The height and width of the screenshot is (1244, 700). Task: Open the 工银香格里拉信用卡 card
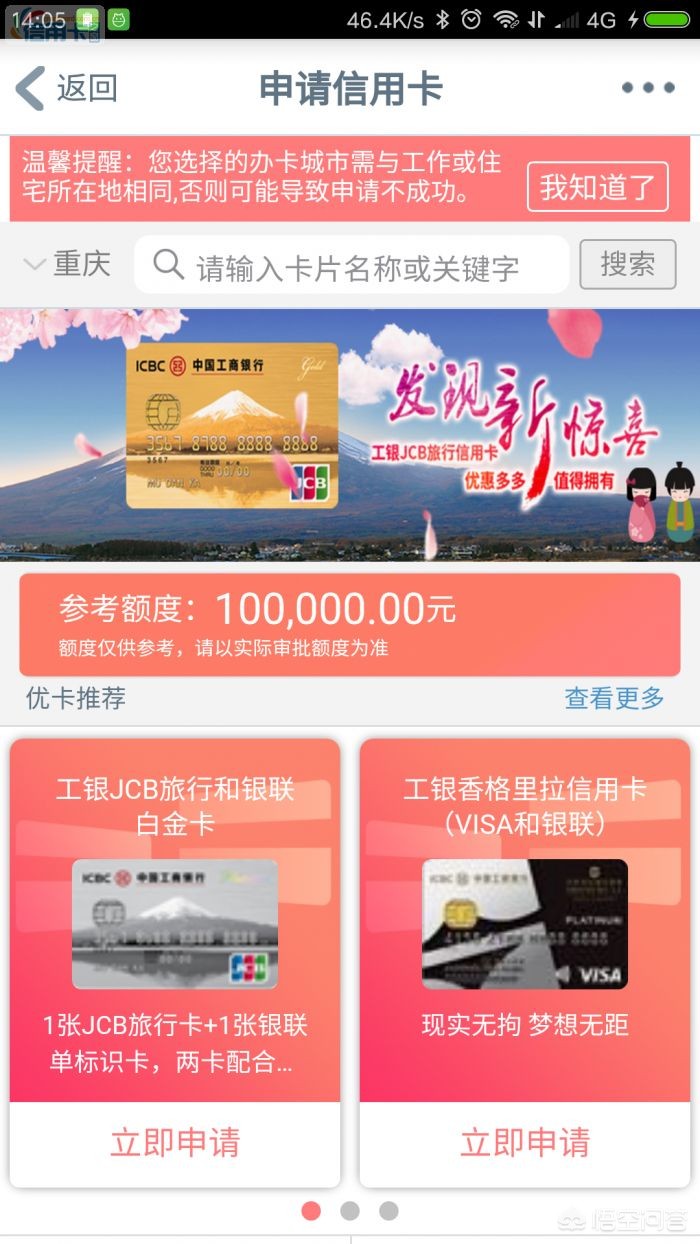point(524,920)
